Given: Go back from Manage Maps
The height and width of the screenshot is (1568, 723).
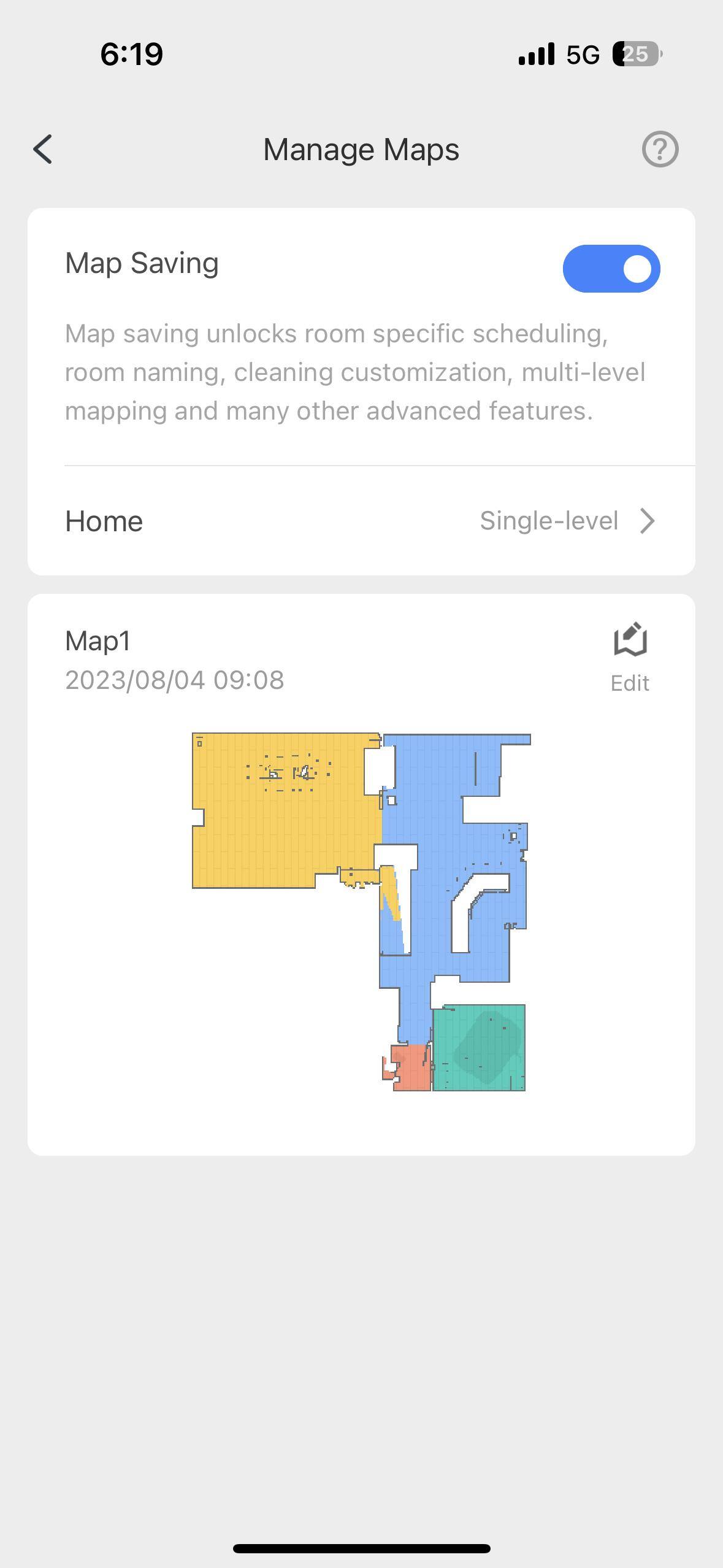Looking at the screenshot, I should coord(43,150).
